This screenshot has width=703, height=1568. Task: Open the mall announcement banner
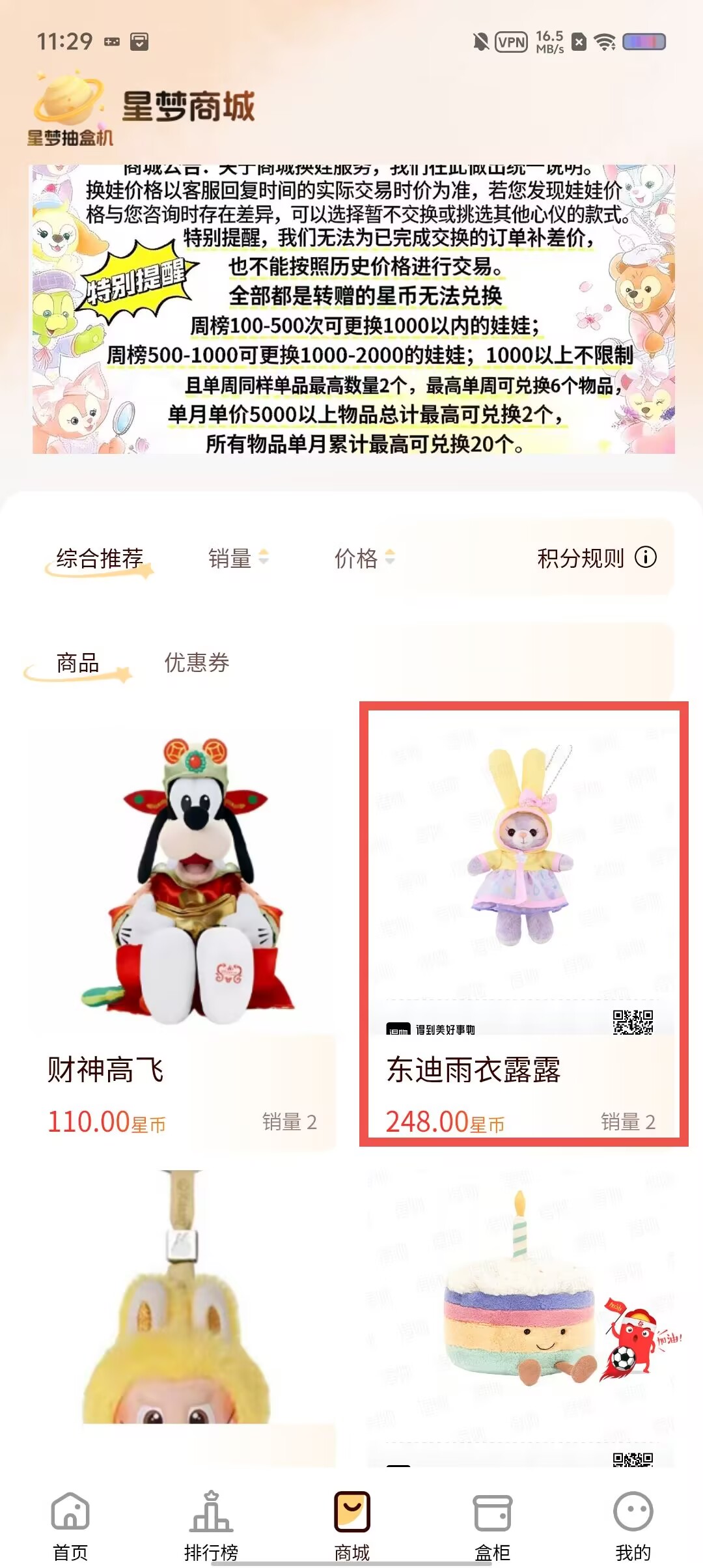(353, 309)
